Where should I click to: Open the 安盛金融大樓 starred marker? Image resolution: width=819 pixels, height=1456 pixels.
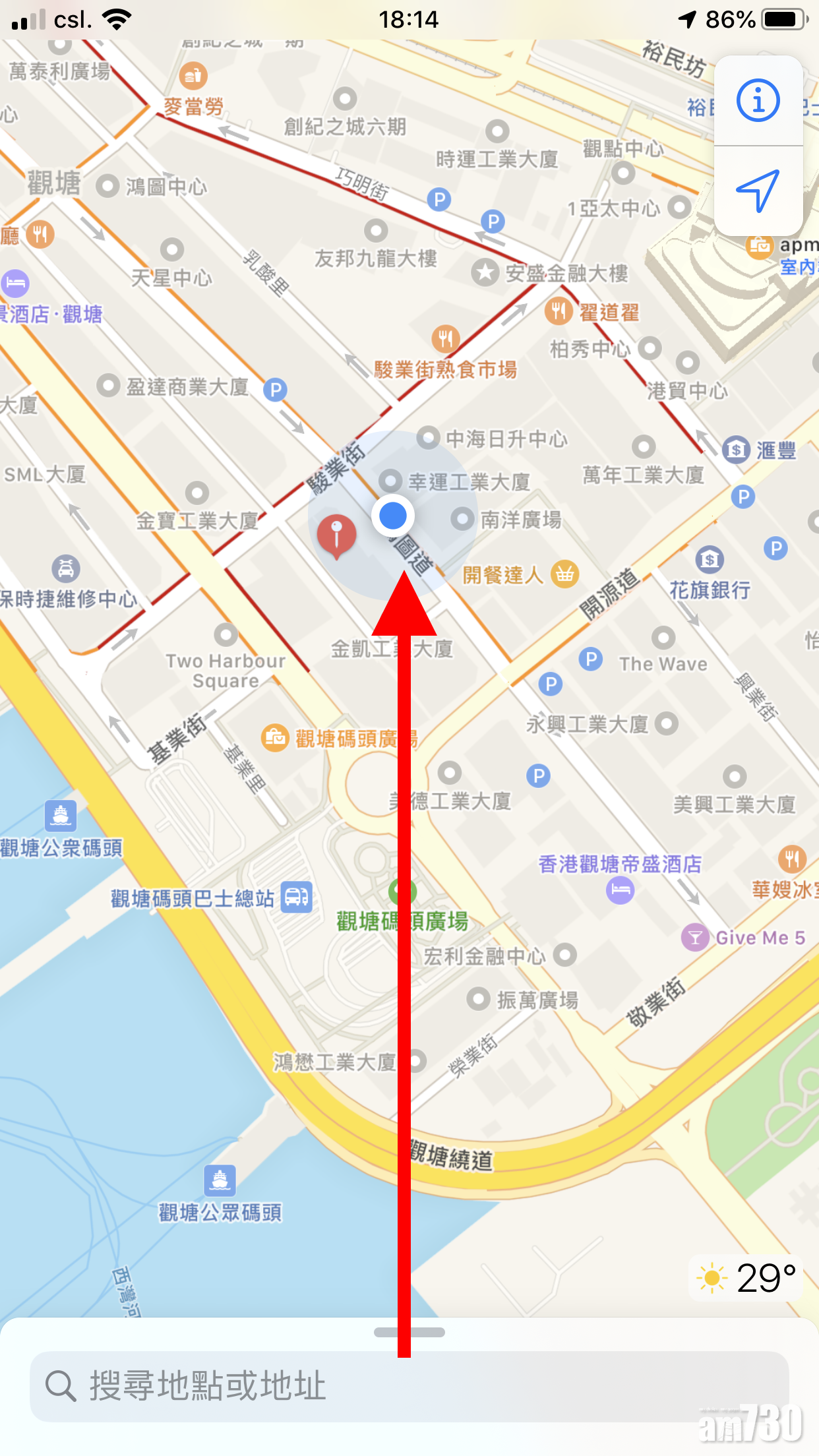click(x=485, y=272)
